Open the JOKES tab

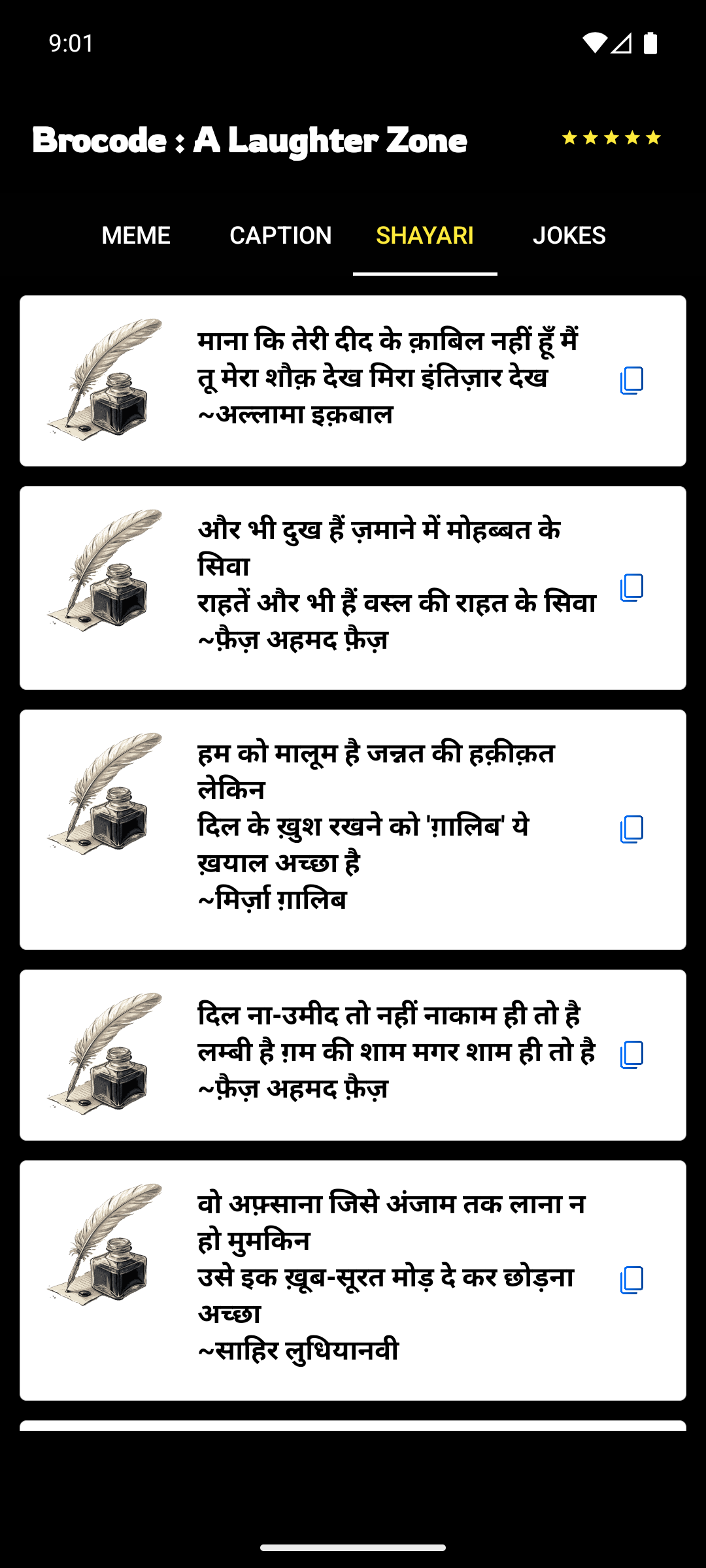pos(569,235)
